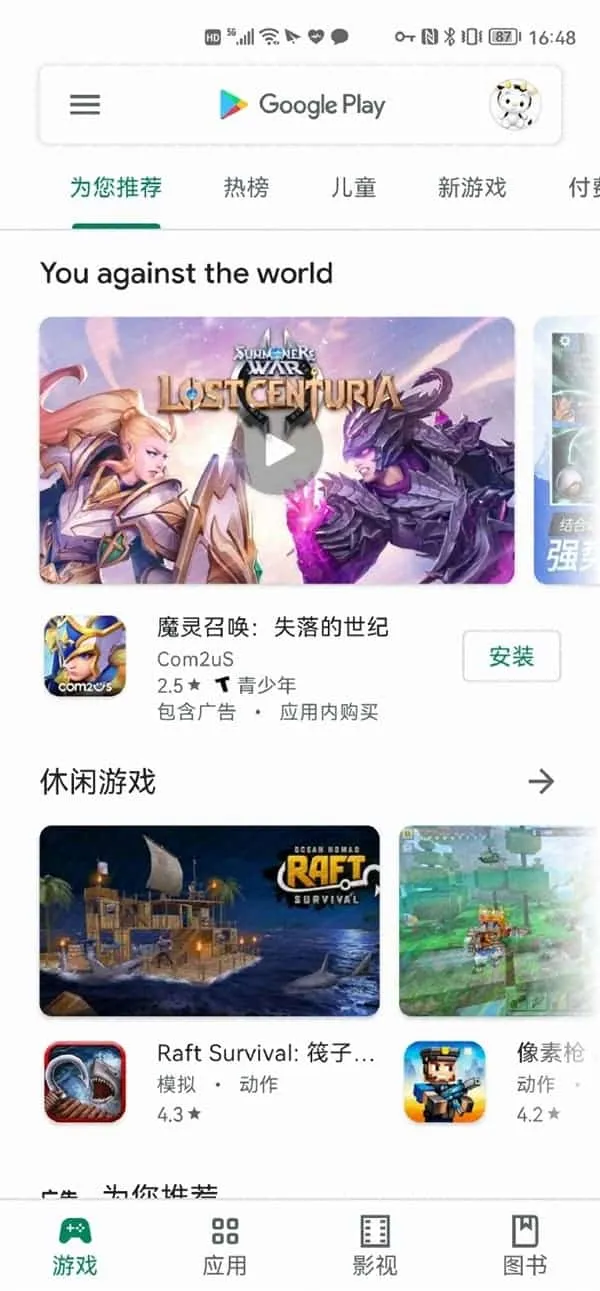
Task: Go to the 应用 bottom tab
Action: (225, 1245)
